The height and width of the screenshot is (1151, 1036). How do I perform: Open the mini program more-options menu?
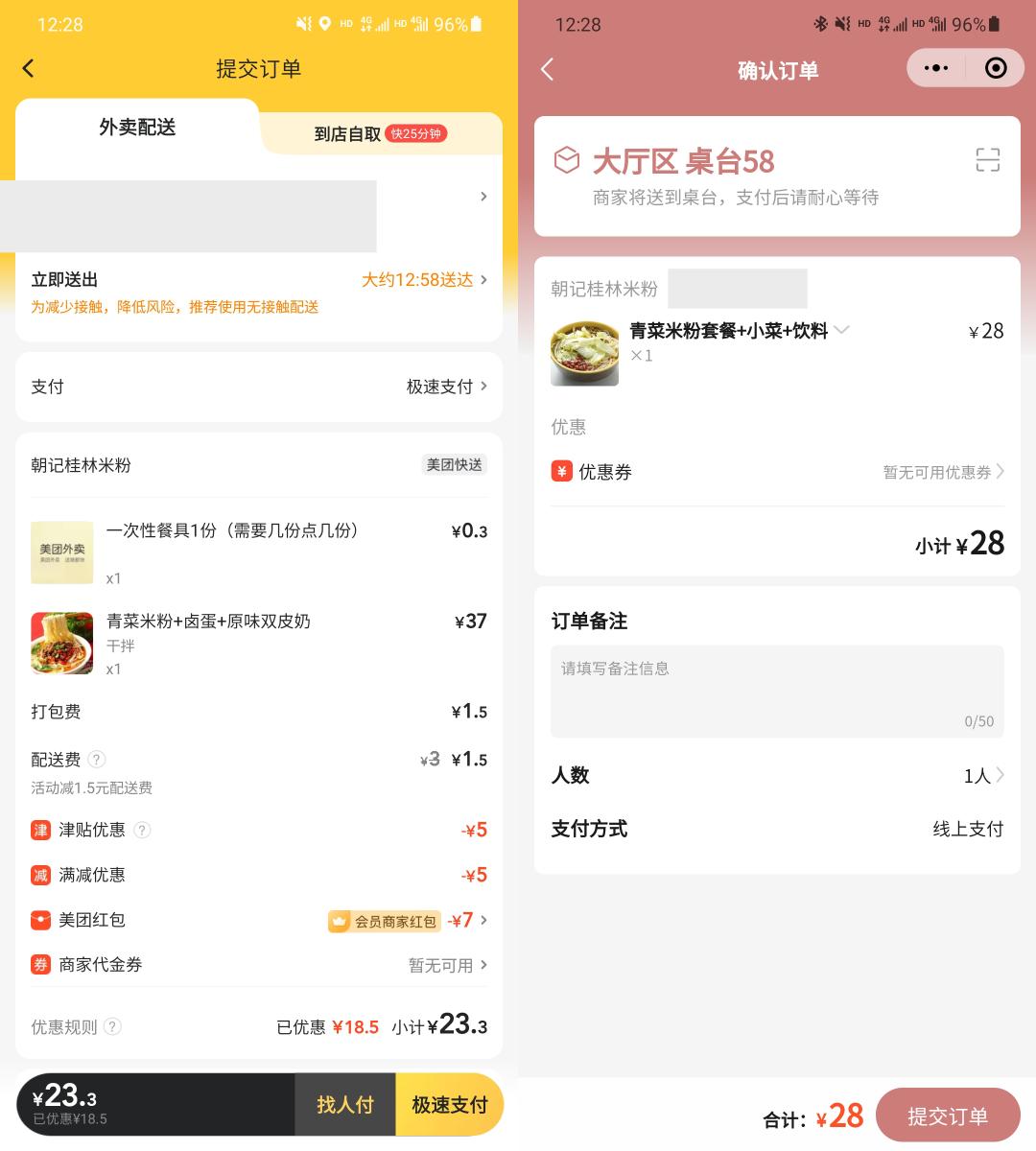click(x=935, y=68)
